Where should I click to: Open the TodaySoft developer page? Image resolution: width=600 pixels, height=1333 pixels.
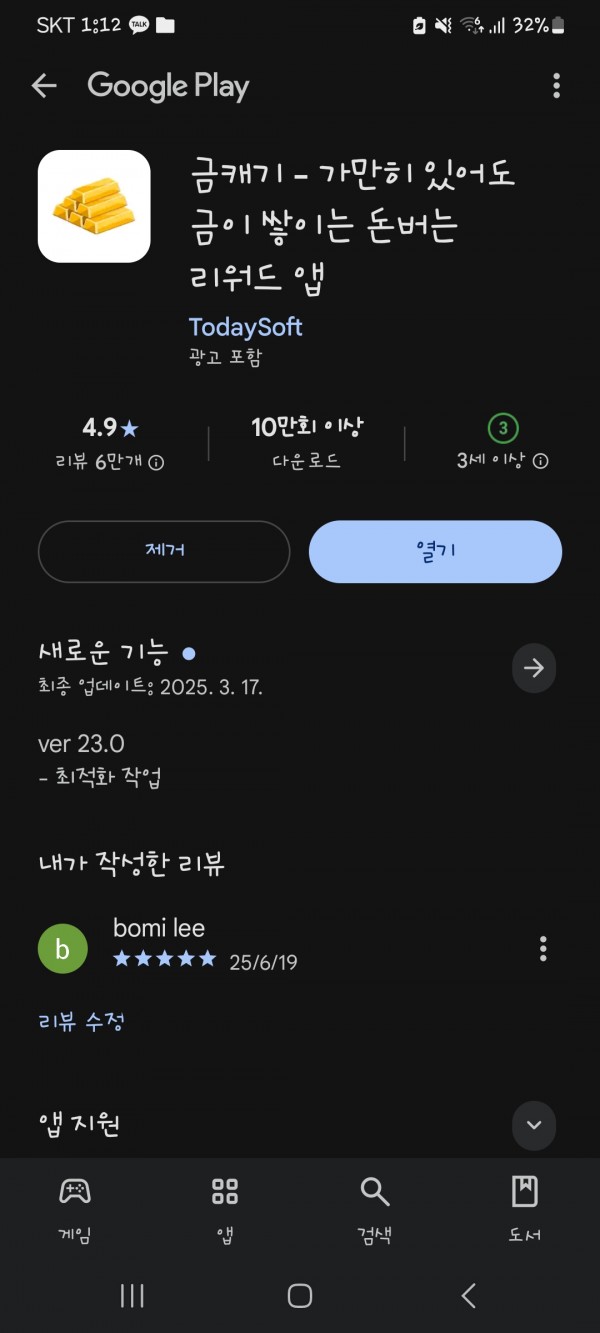point(245,327)
